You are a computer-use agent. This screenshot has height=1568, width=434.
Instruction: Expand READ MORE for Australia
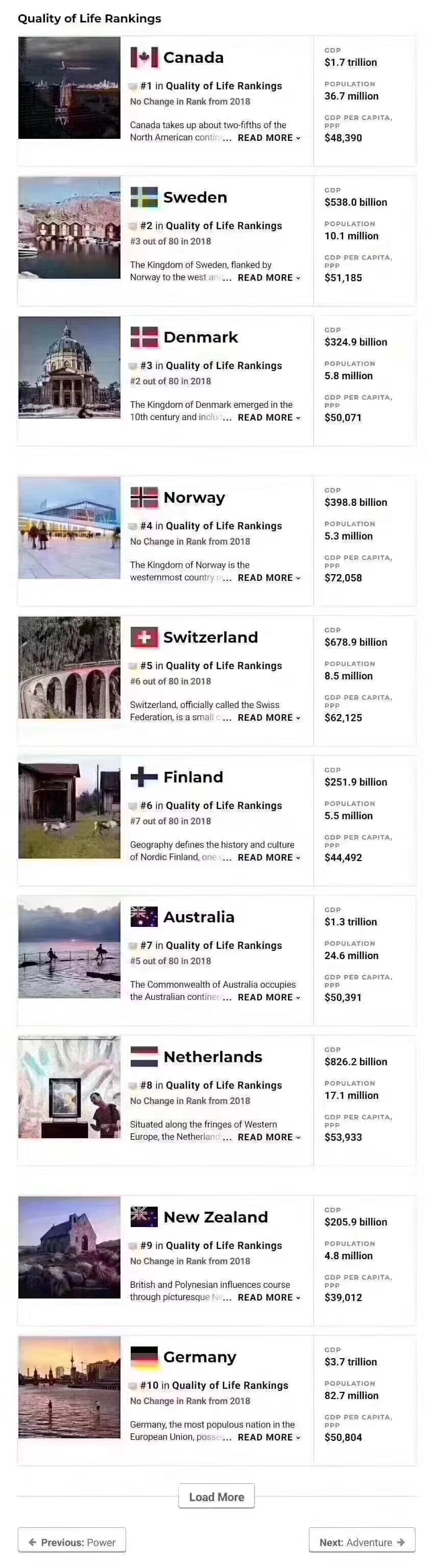269,998
